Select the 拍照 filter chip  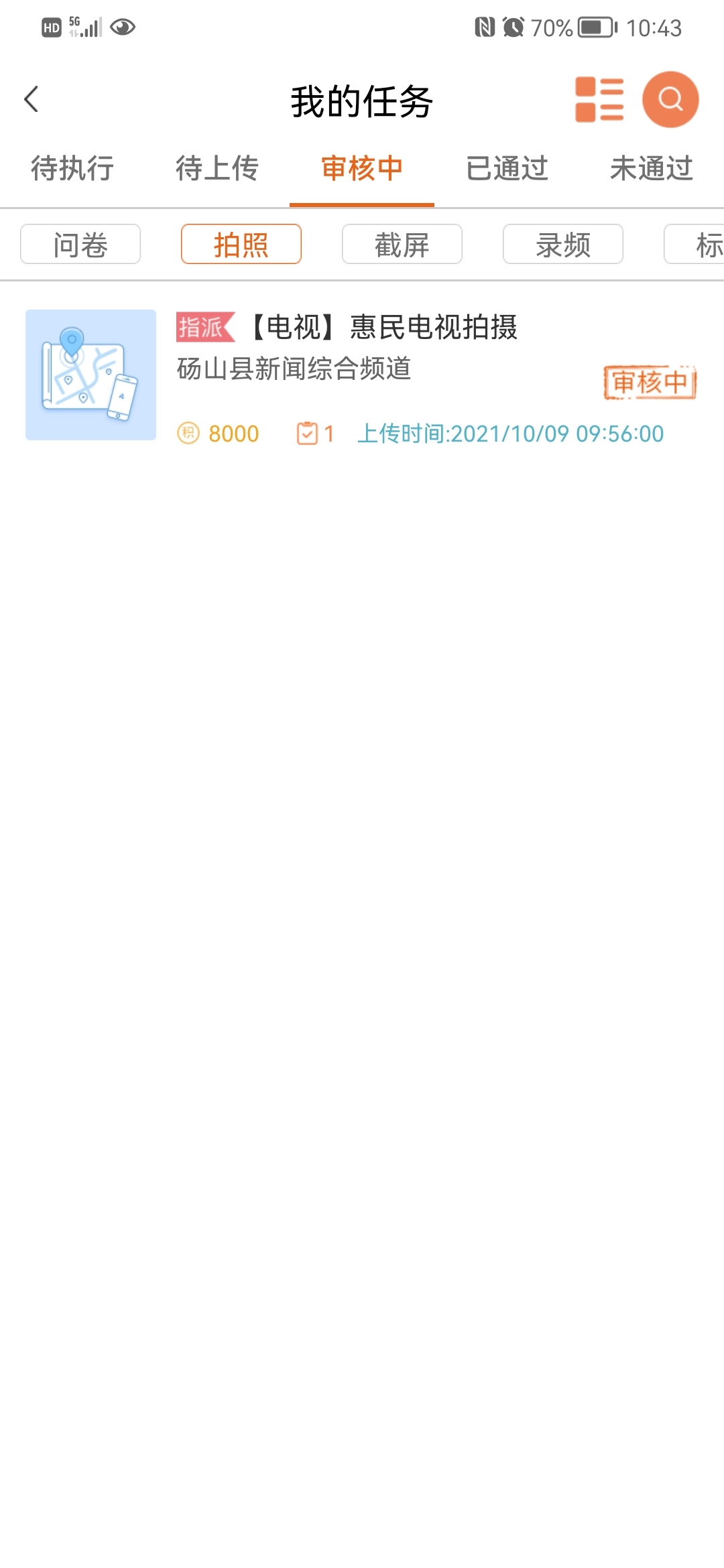(x=241, y=245)
